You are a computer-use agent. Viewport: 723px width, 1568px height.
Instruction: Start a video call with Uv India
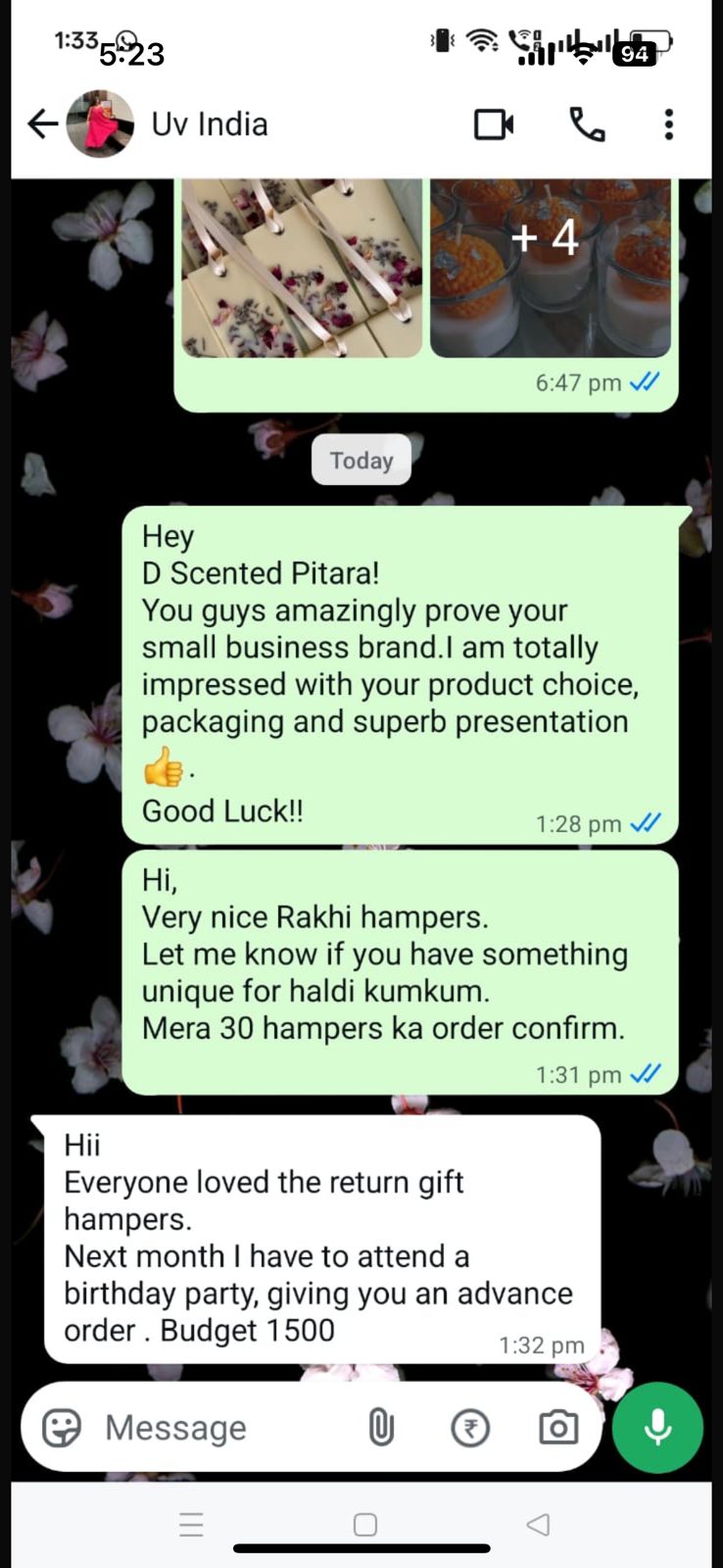pyautogui.click(x=494, y=124)
